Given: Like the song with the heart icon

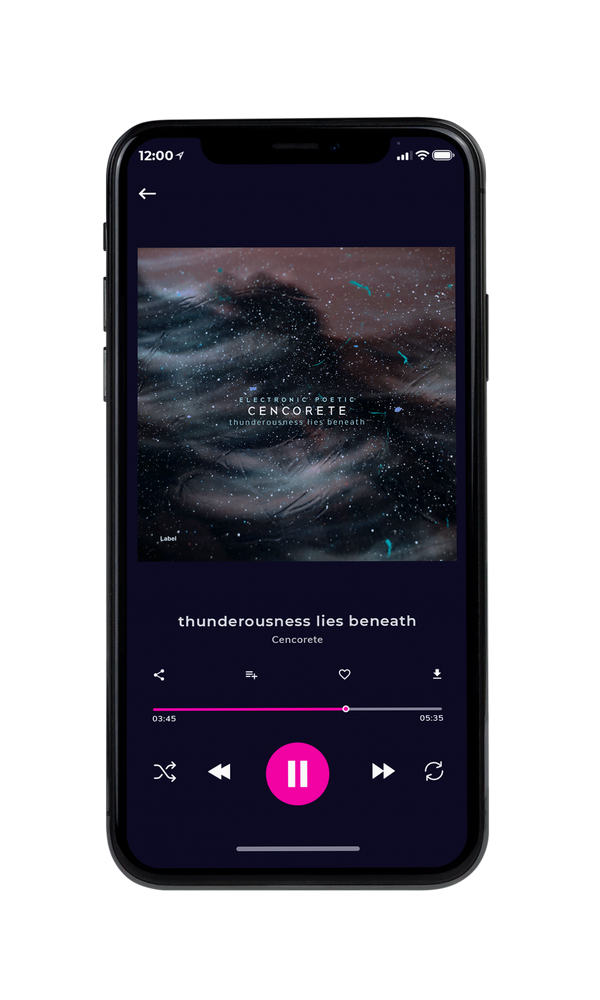Looking at the screenshot, I should (344, 674).
